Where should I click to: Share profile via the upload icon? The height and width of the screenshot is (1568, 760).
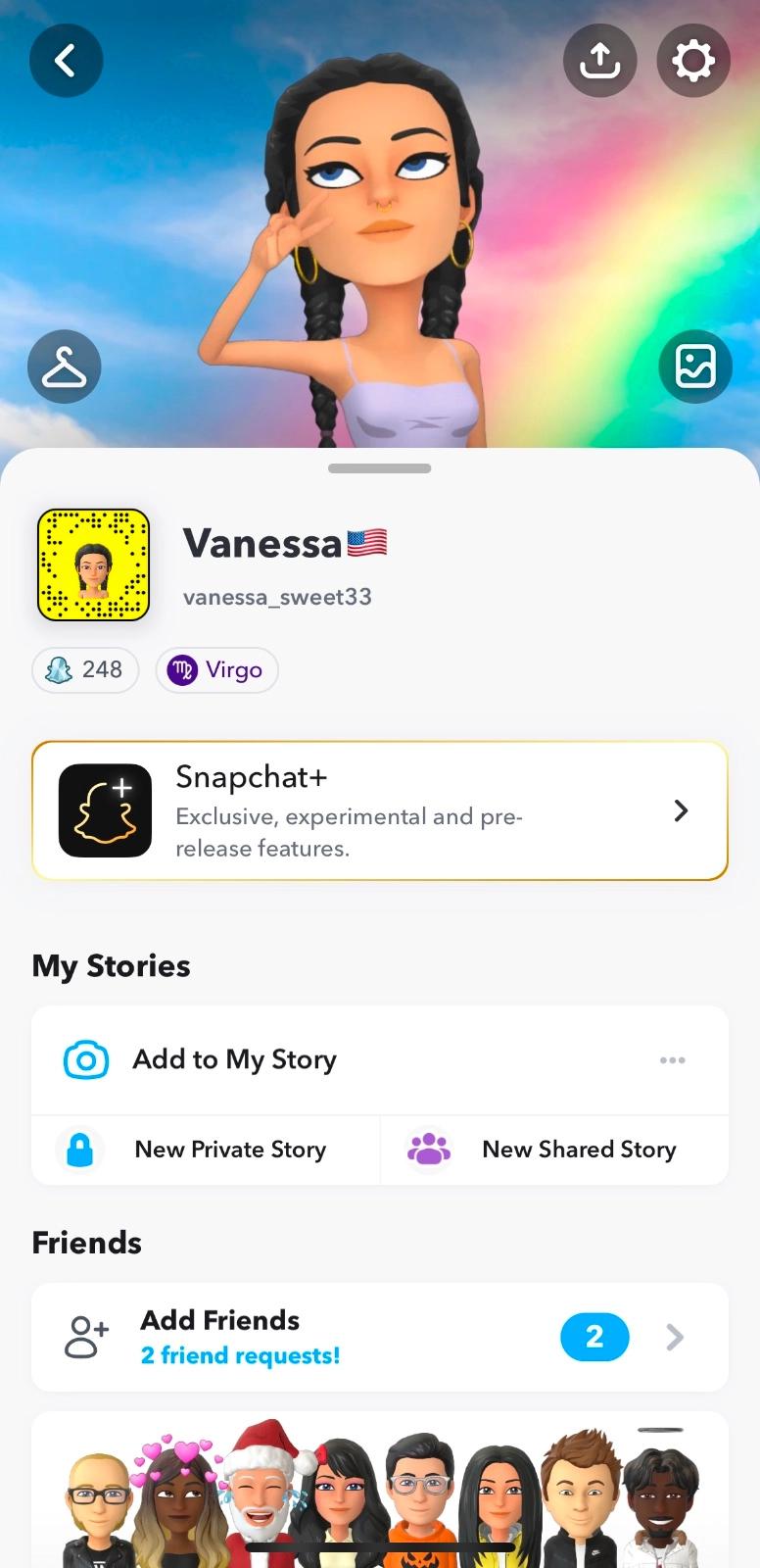(x=599, y=61)
